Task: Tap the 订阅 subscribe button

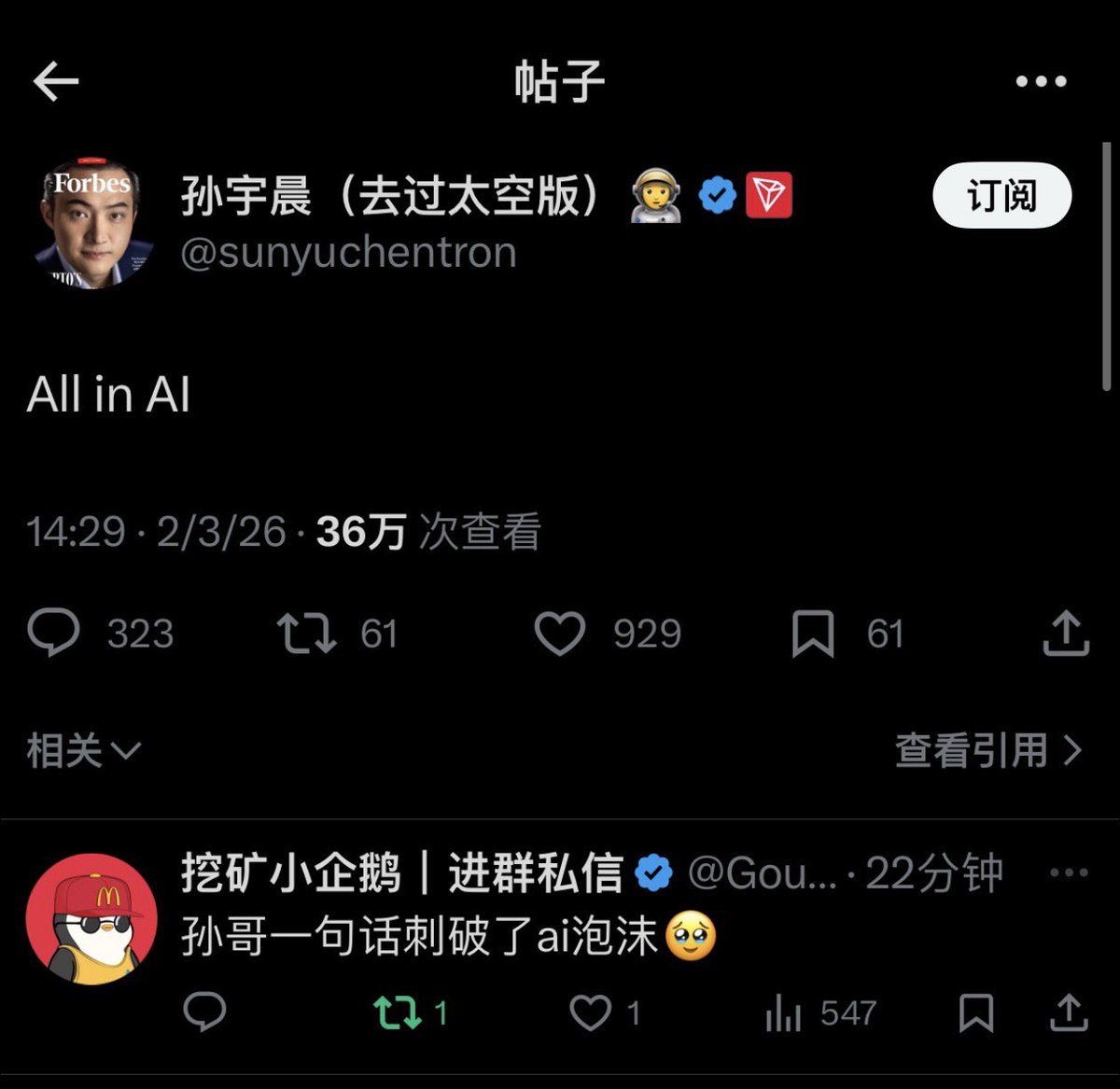Action: [1001, 196]
